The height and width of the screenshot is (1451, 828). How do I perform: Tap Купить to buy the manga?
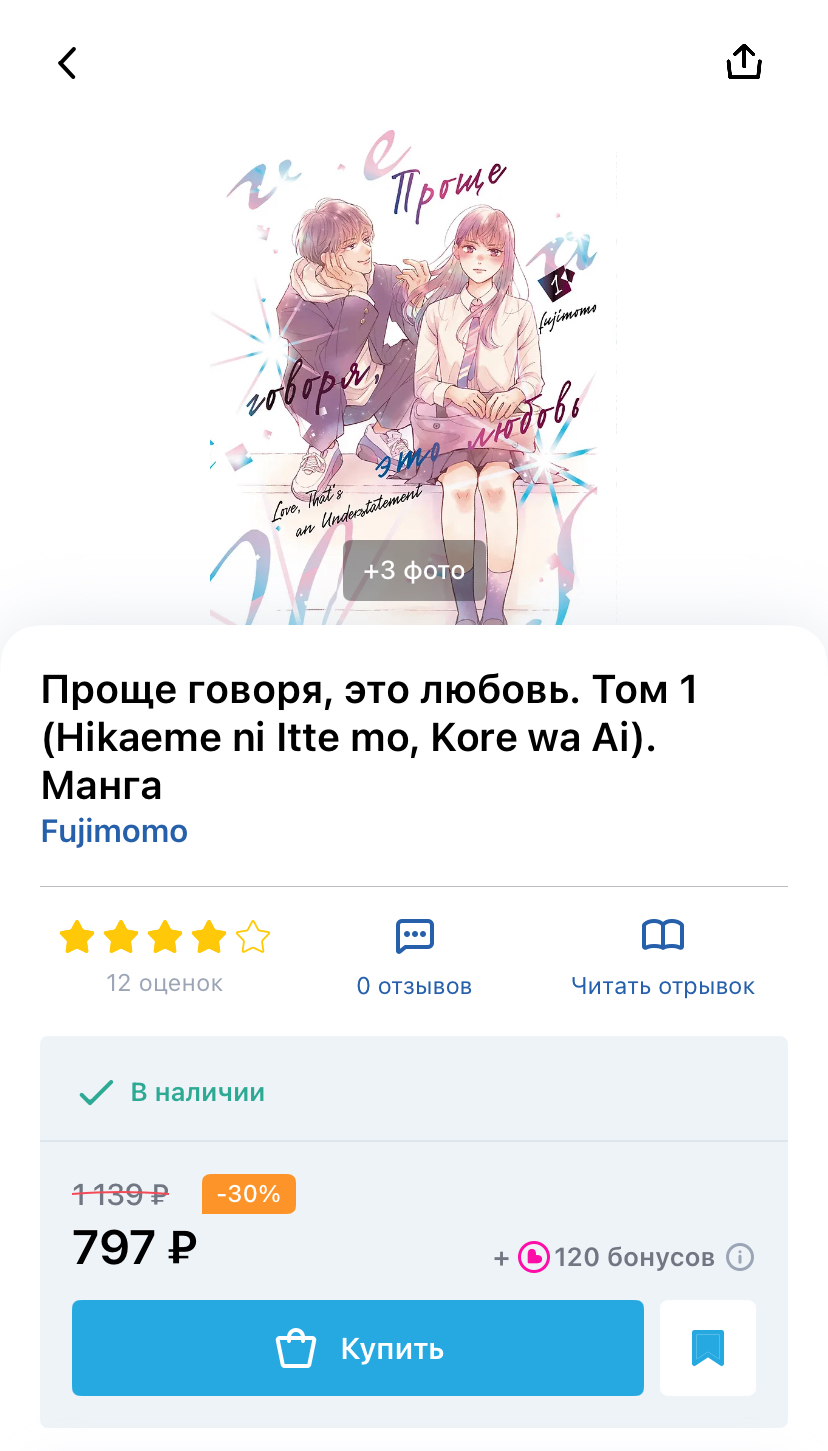pyautogui.click(x=357, y=1348)
